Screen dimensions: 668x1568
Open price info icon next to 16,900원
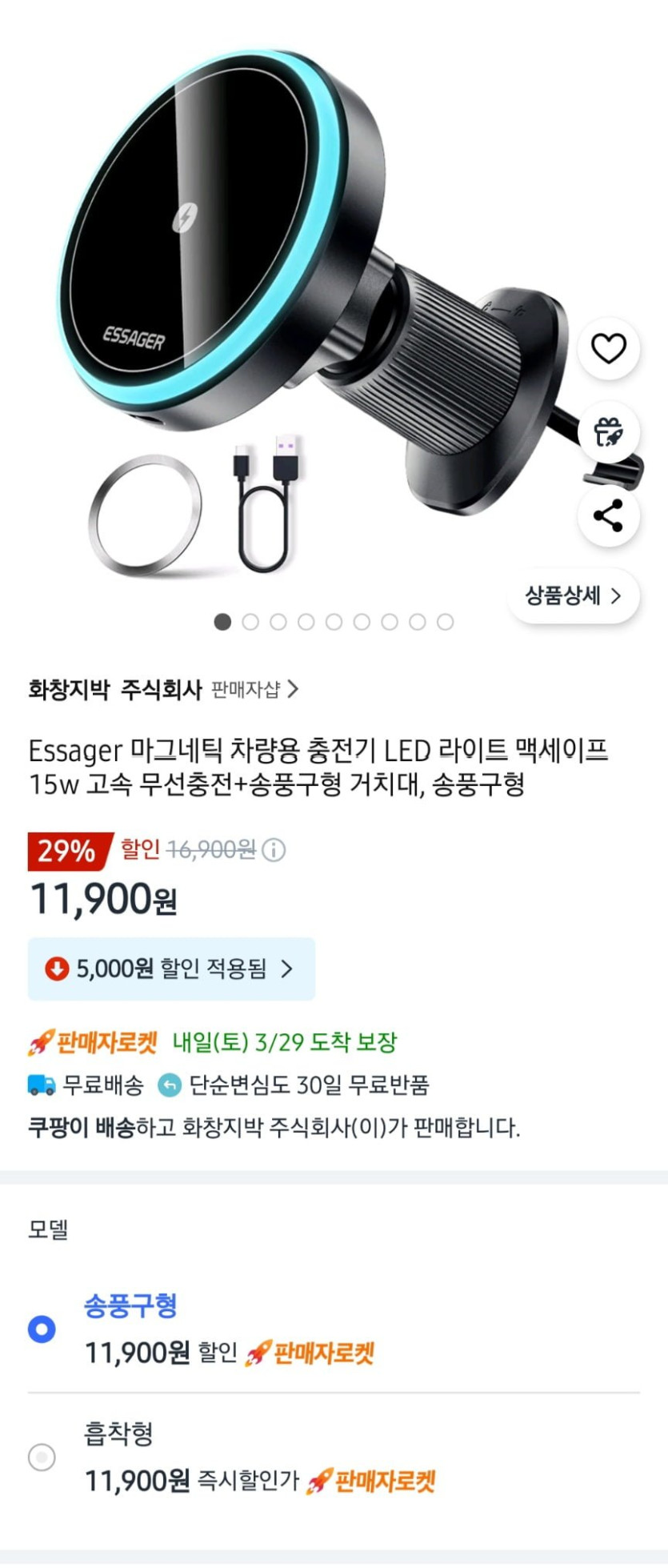(274, 850)
